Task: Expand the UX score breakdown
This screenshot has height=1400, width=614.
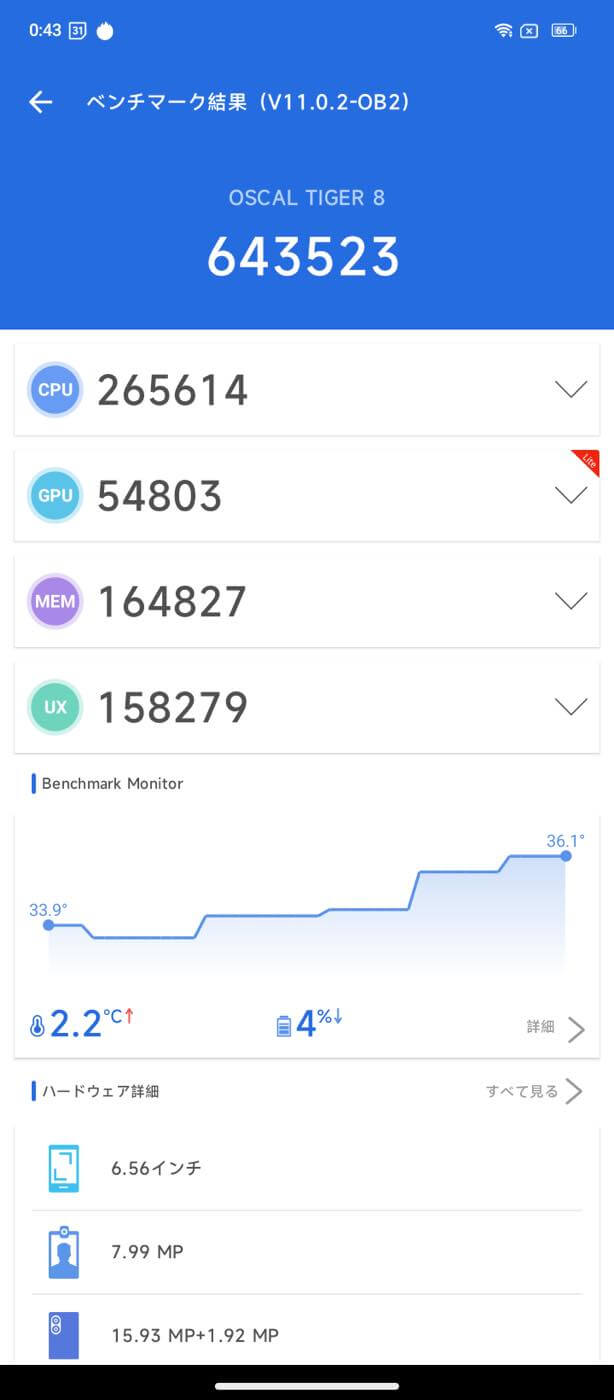Action: pyautogui.click(x=570, y=707)
